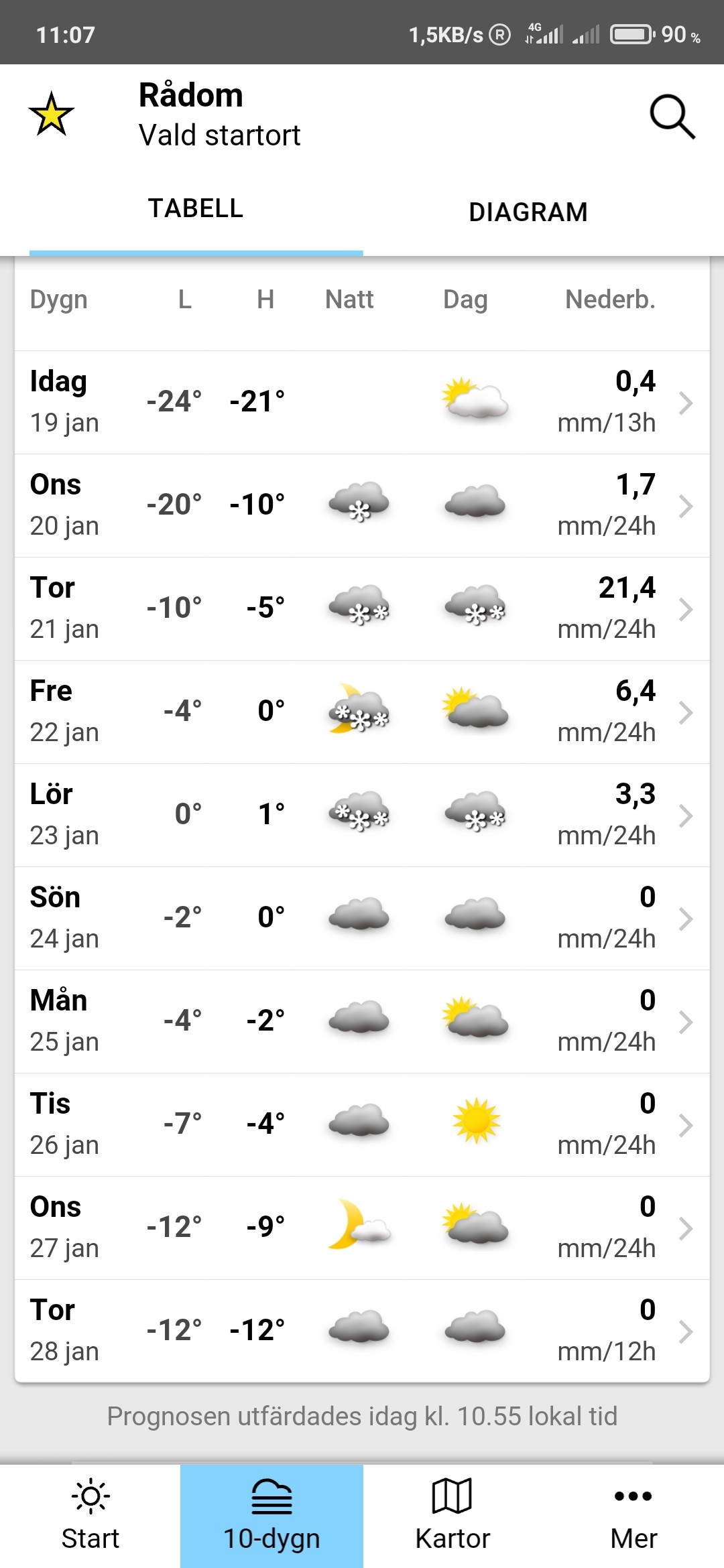
Task: Open Ons 27 jan forecast details
Action: click(362, 1228)
